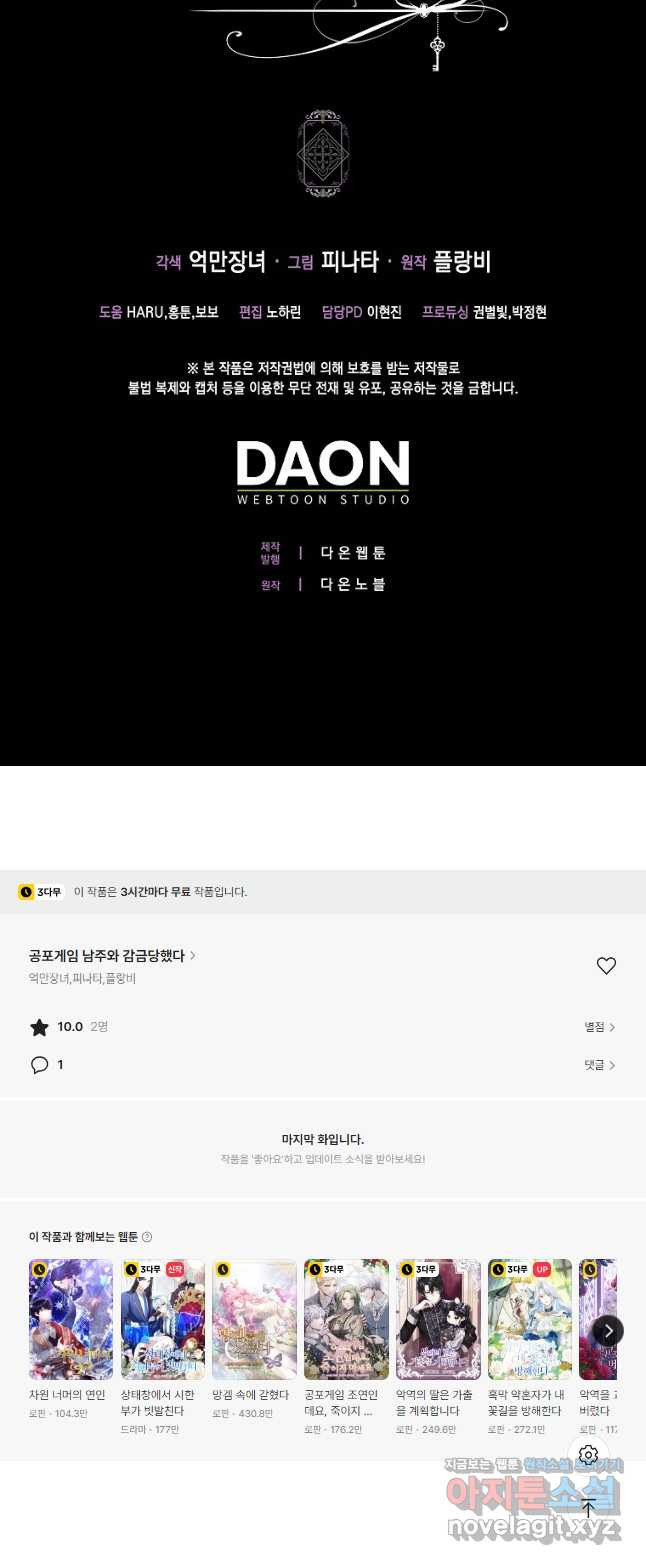Open the 별점 rating page
Screen dimensions: 646x1565
point(600,1027)
